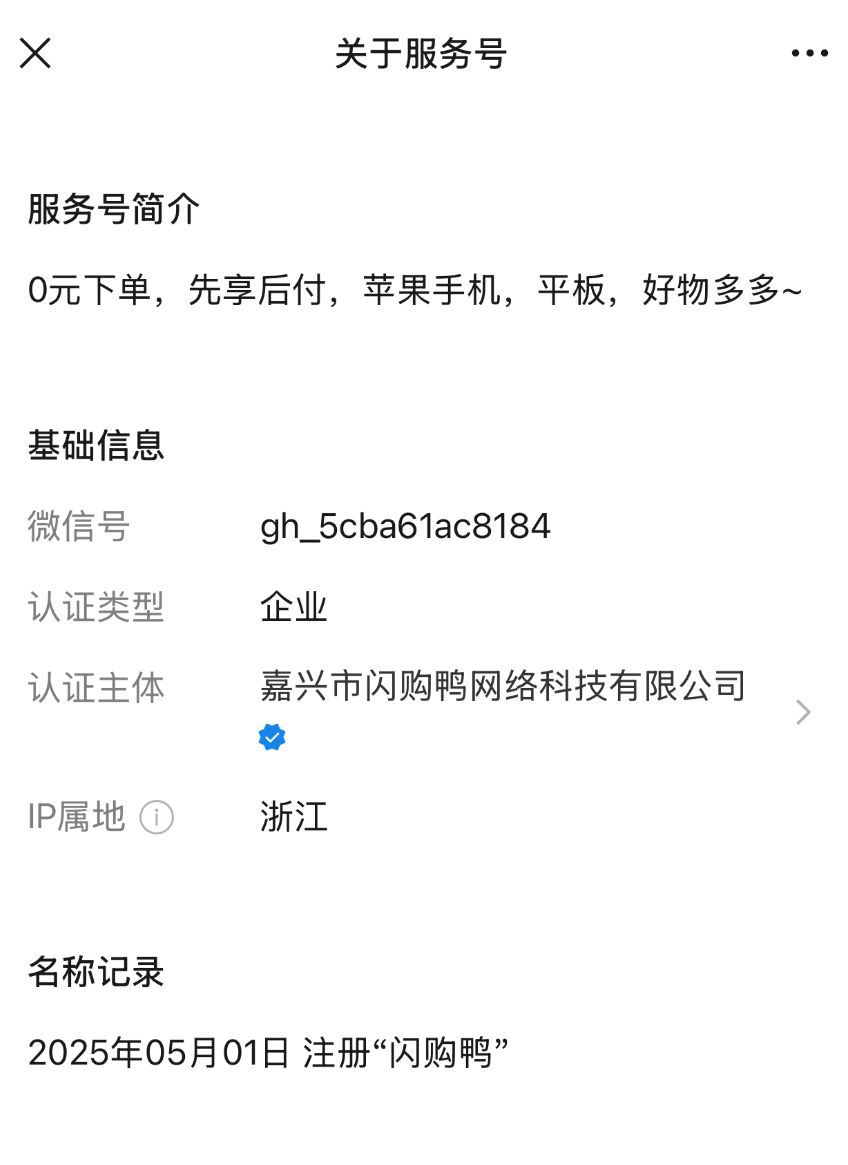This screenshot has width=848, height=1165.
Task: Open the three-dot more options menu
Action: coord(809,54)
